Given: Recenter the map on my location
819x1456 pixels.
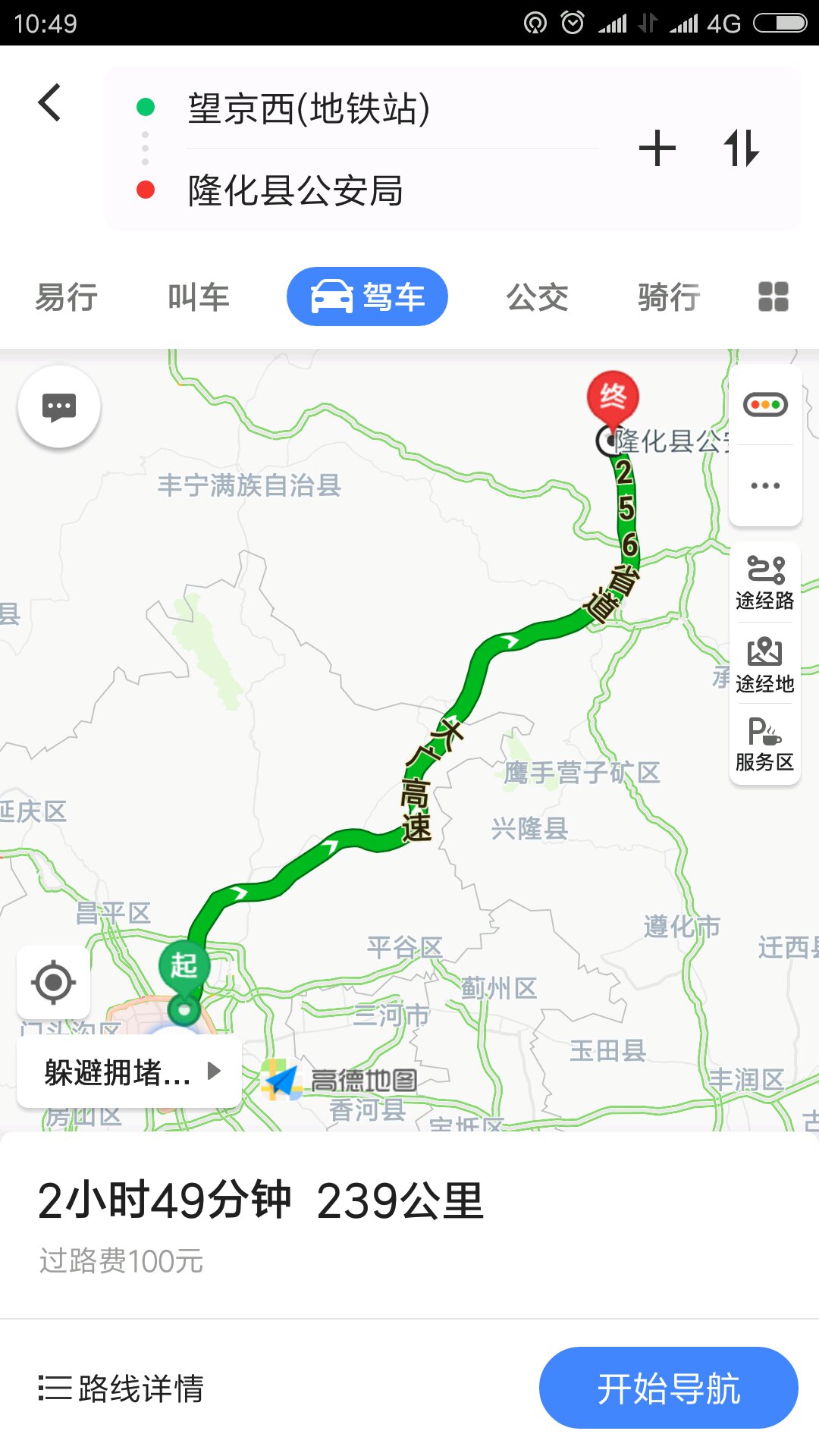Looking at the screenshot, I should (x=53, y=983).
